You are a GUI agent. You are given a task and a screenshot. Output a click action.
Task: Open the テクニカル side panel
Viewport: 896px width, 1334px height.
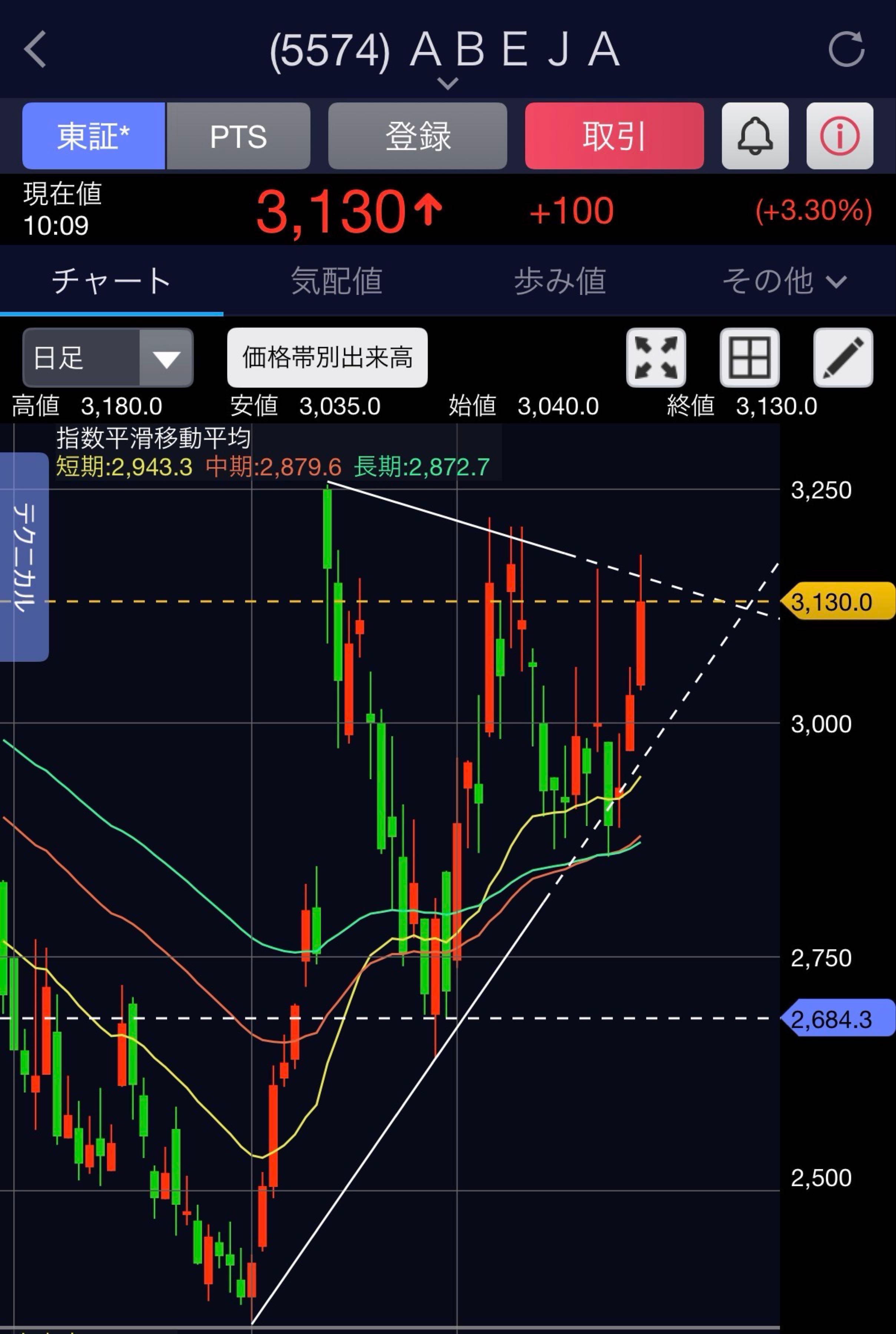coord(24,557)
